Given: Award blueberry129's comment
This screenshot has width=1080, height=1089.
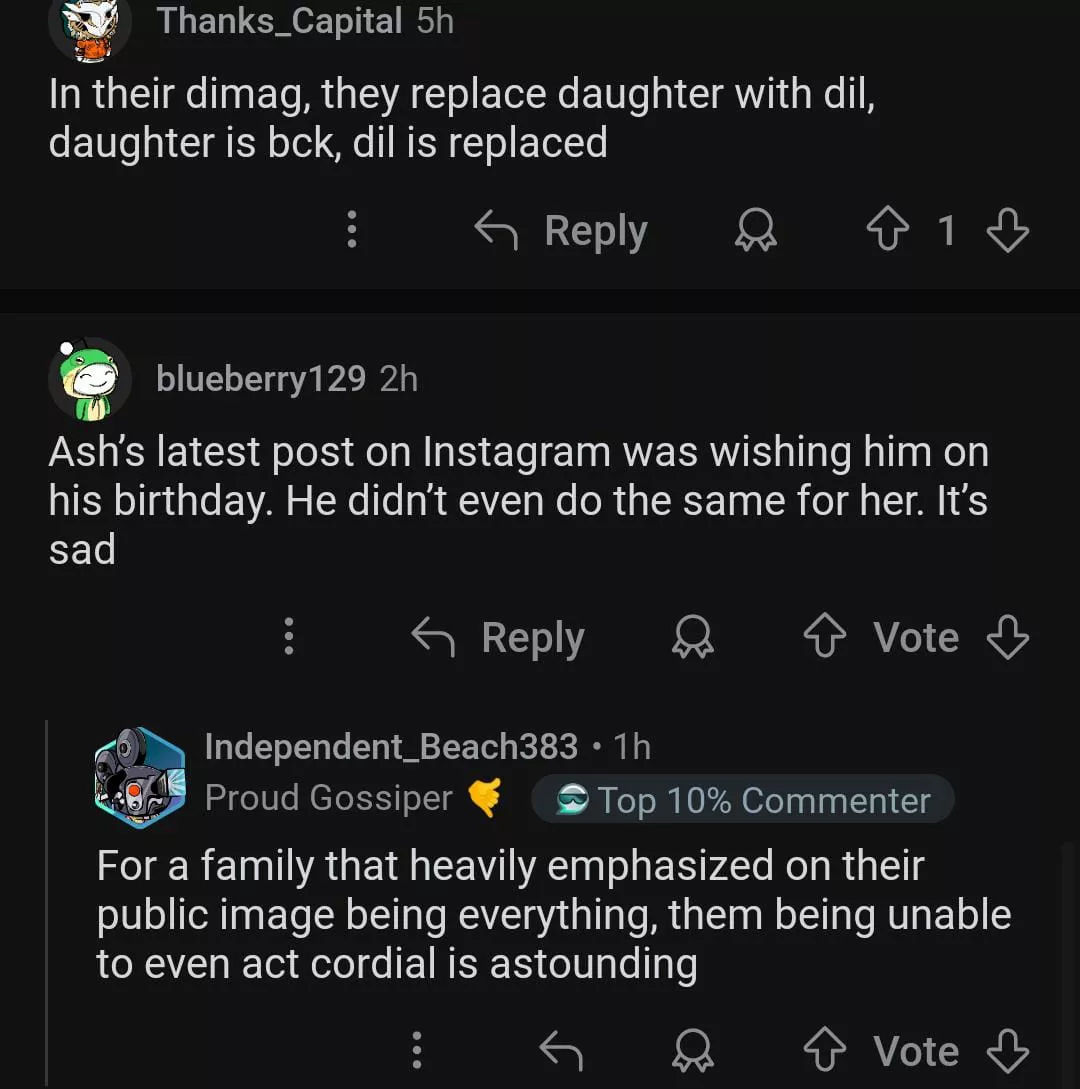Looking at the screenshot, I should 693,638.
